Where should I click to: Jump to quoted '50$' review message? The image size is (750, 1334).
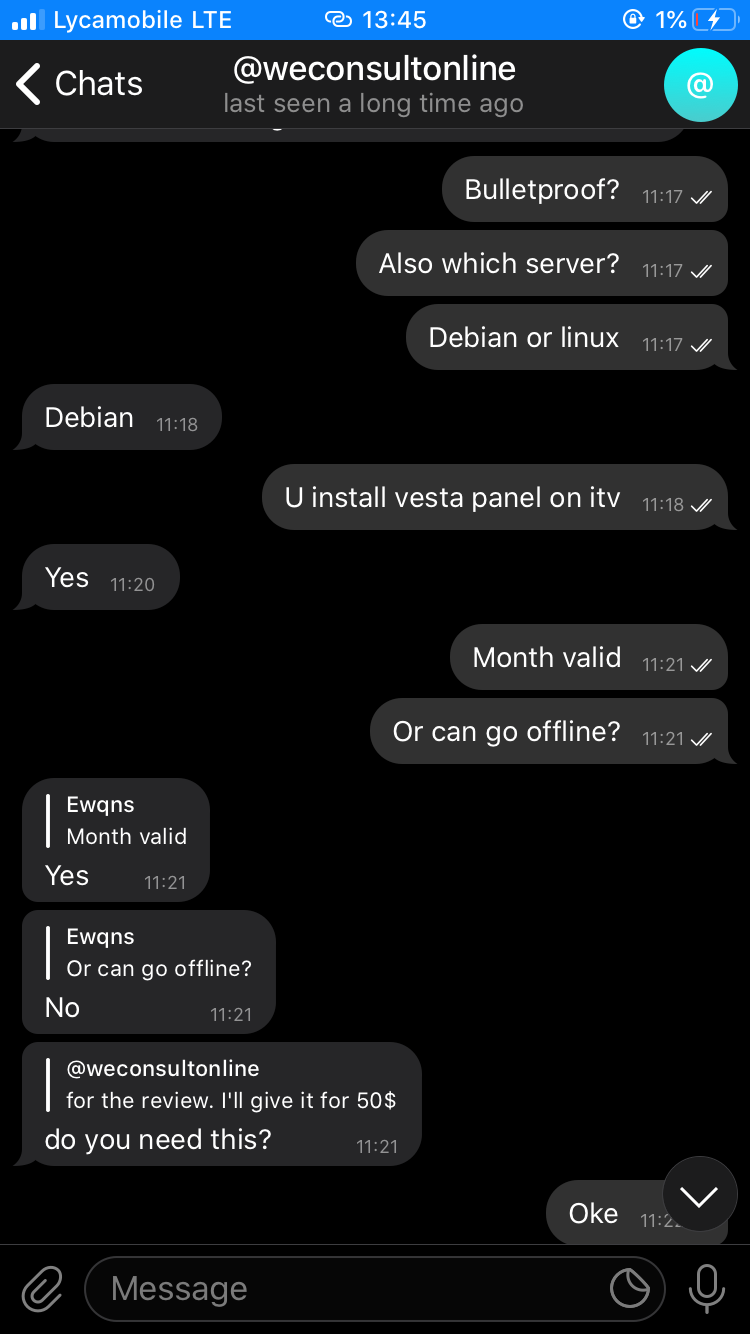pyautogui.click(x=230, y=1085)
